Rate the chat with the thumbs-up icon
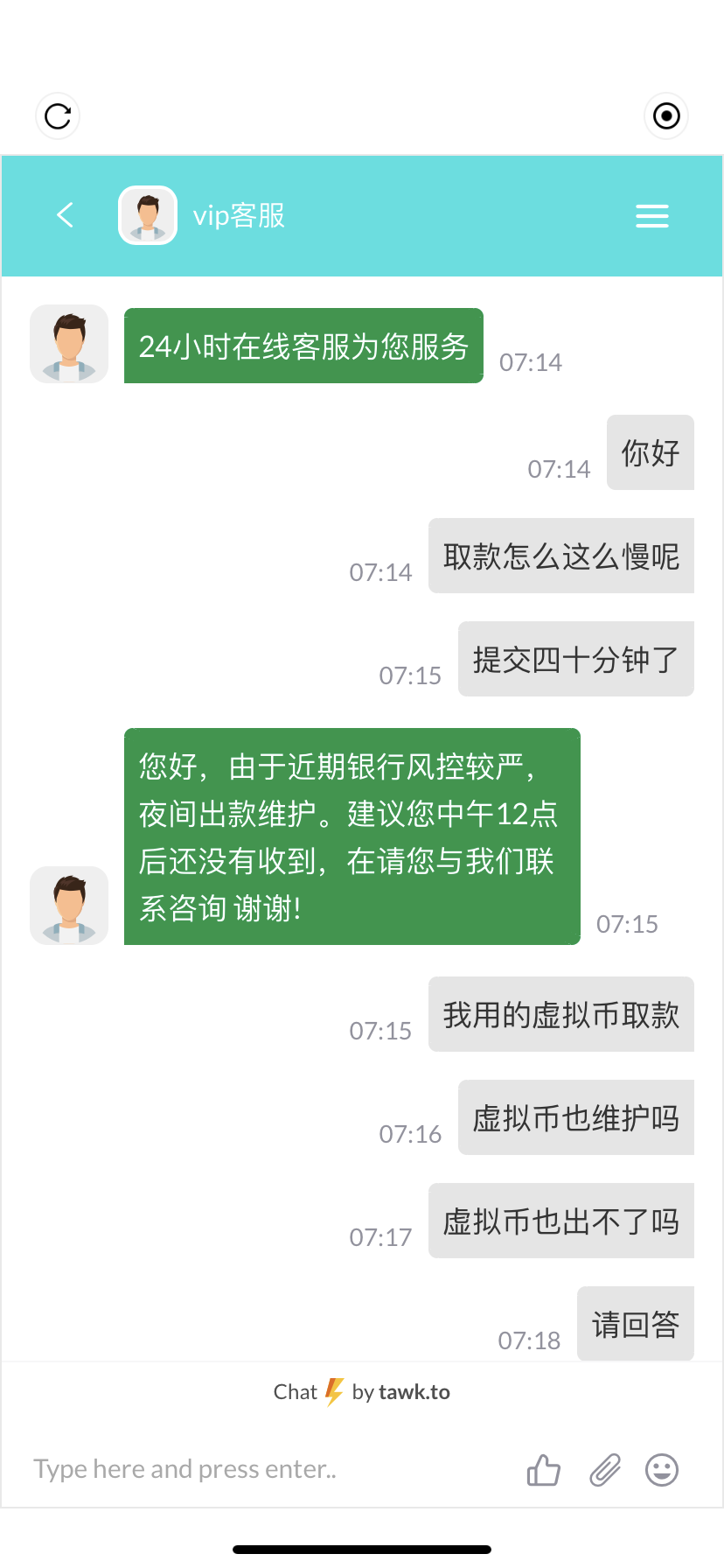The image size is (724, 1568). pos(543,1470)
